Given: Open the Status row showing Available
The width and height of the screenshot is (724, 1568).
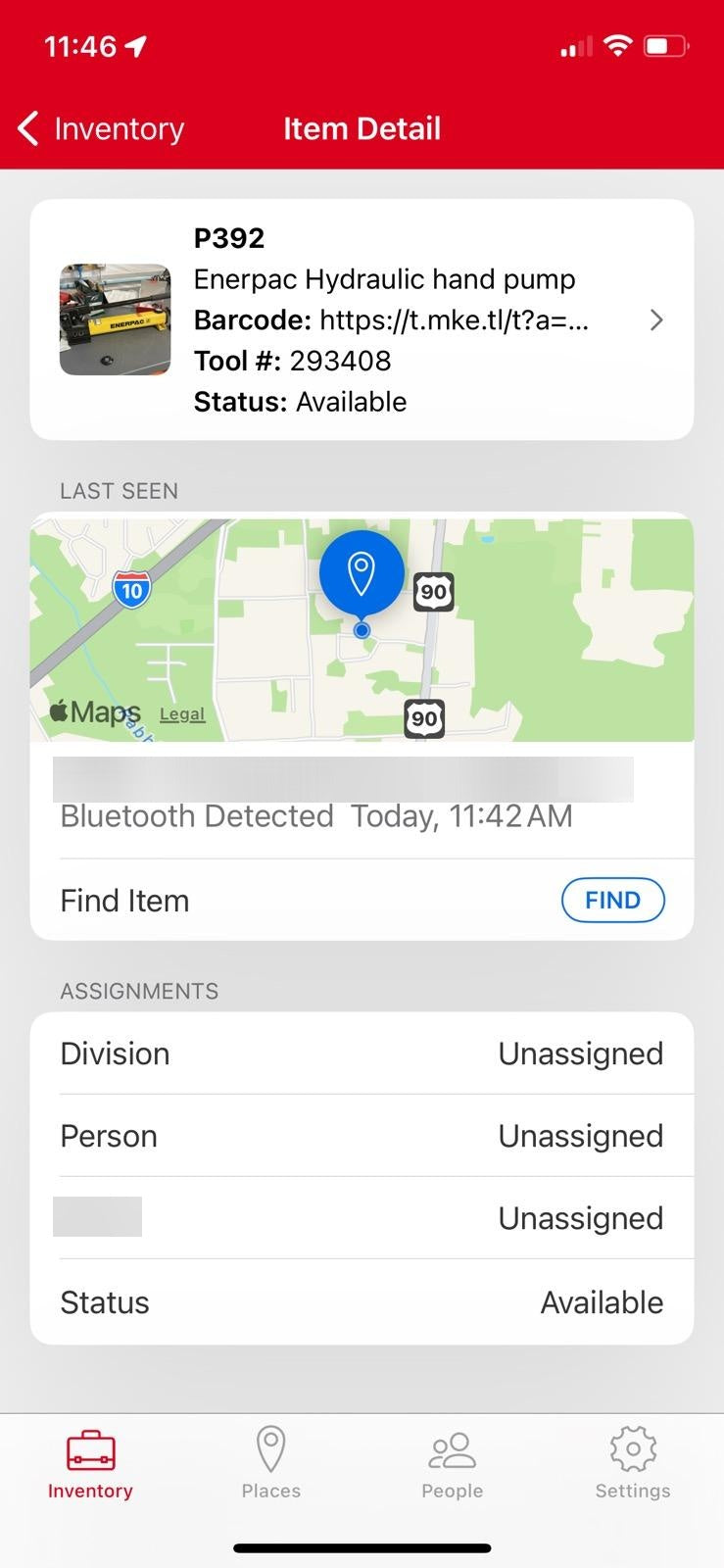Looking at the screenshot, I should [x=362, y=1302].
